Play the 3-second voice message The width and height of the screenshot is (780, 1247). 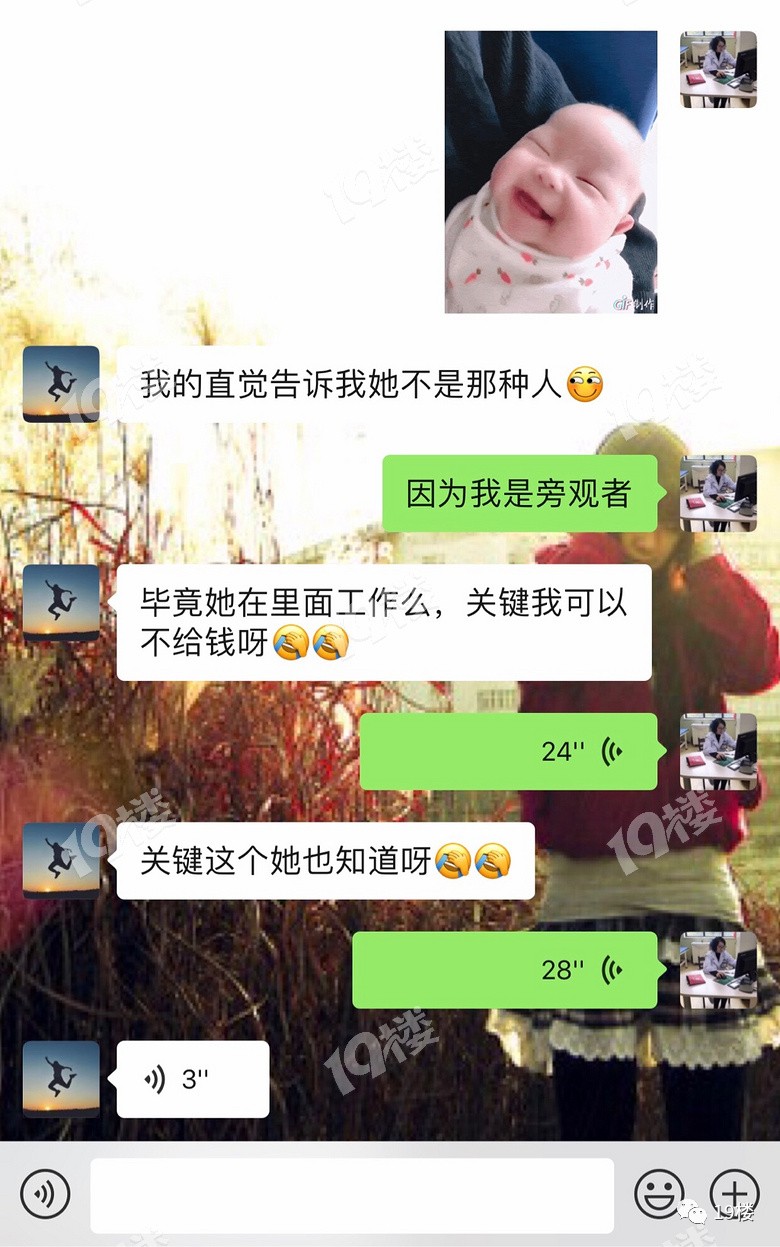(x=192, y=1079)
